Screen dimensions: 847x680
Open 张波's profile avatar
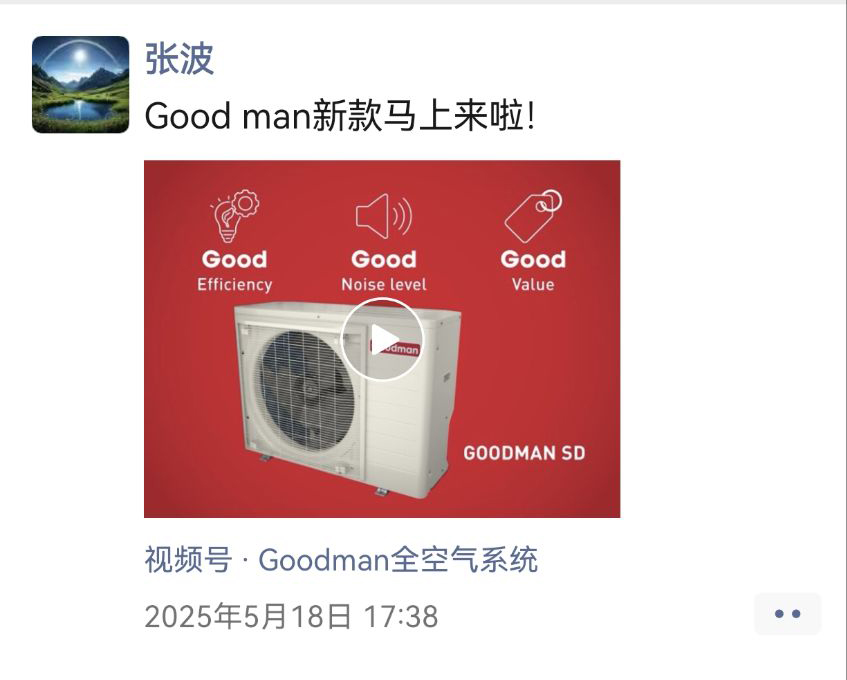pyautogui.click(x=80, y=84)
